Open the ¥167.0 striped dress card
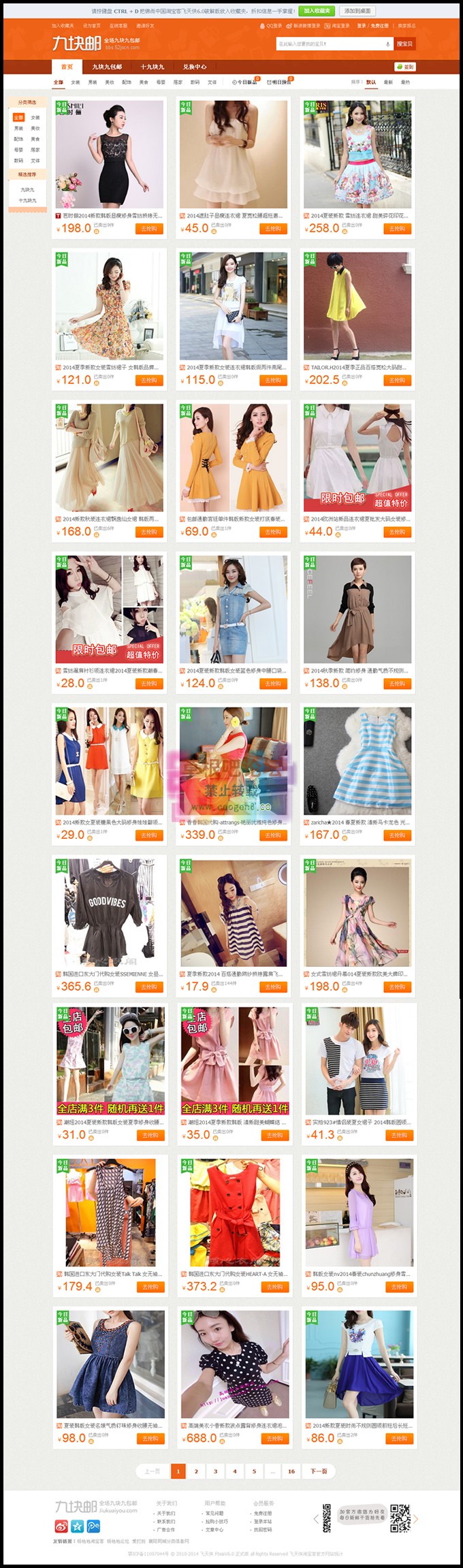Viewport: 463px width, 1568px height. point(357,761)
